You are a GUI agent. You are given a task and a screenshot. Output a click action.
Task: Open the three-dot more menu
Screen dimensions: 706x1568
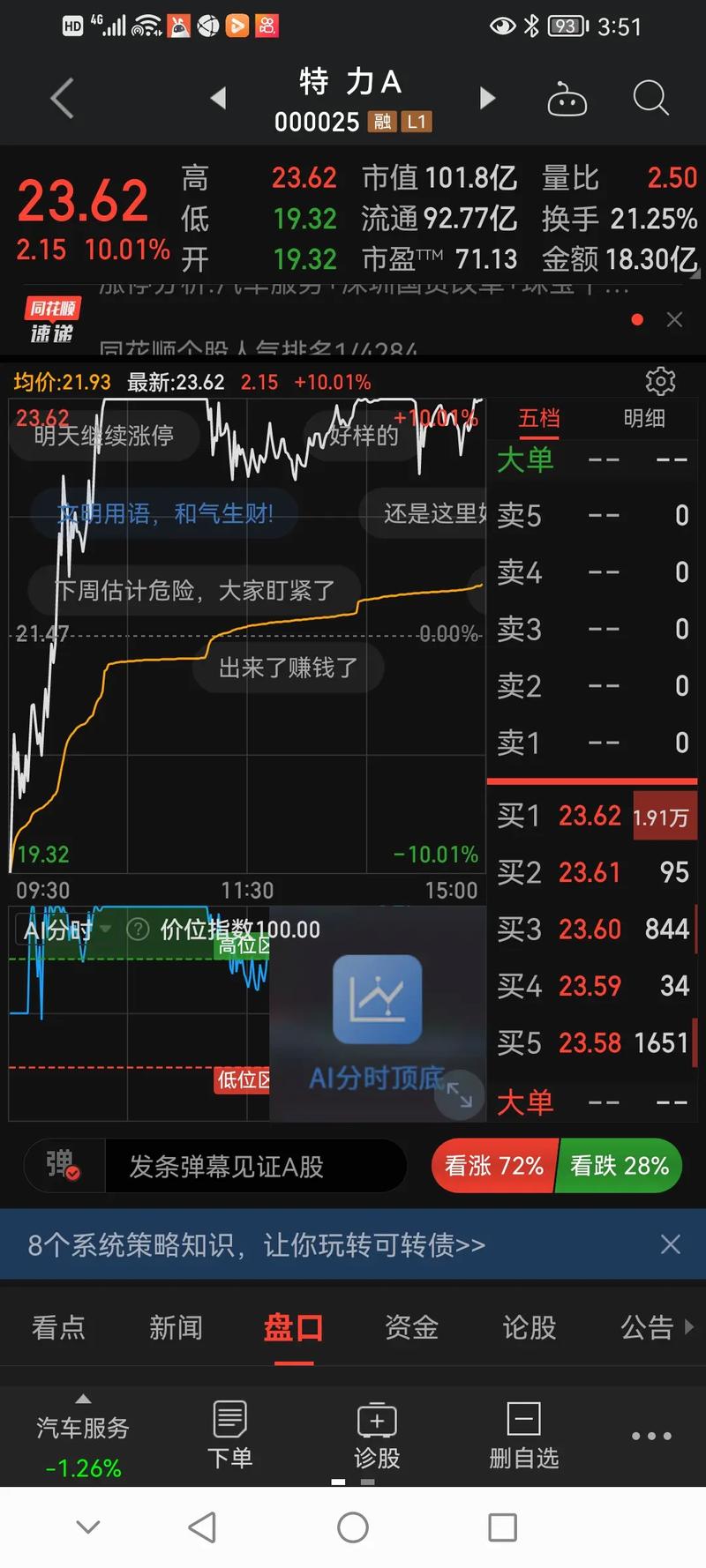(x=651, y=1436)
